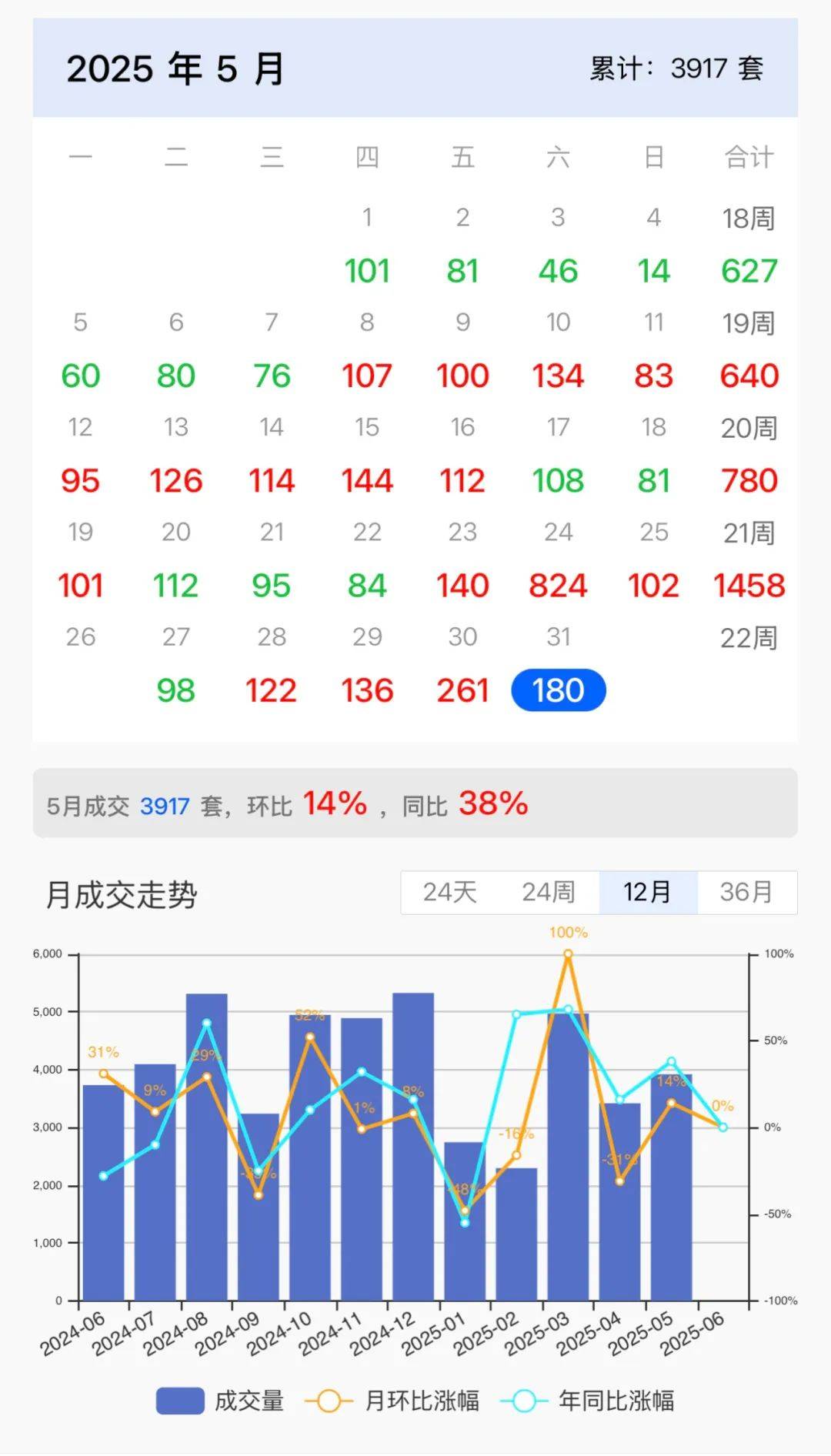Switch chart range to 36月
The height and width of the screenshot is (1456, 831).
pyautogui.click(x=746, y=892)
